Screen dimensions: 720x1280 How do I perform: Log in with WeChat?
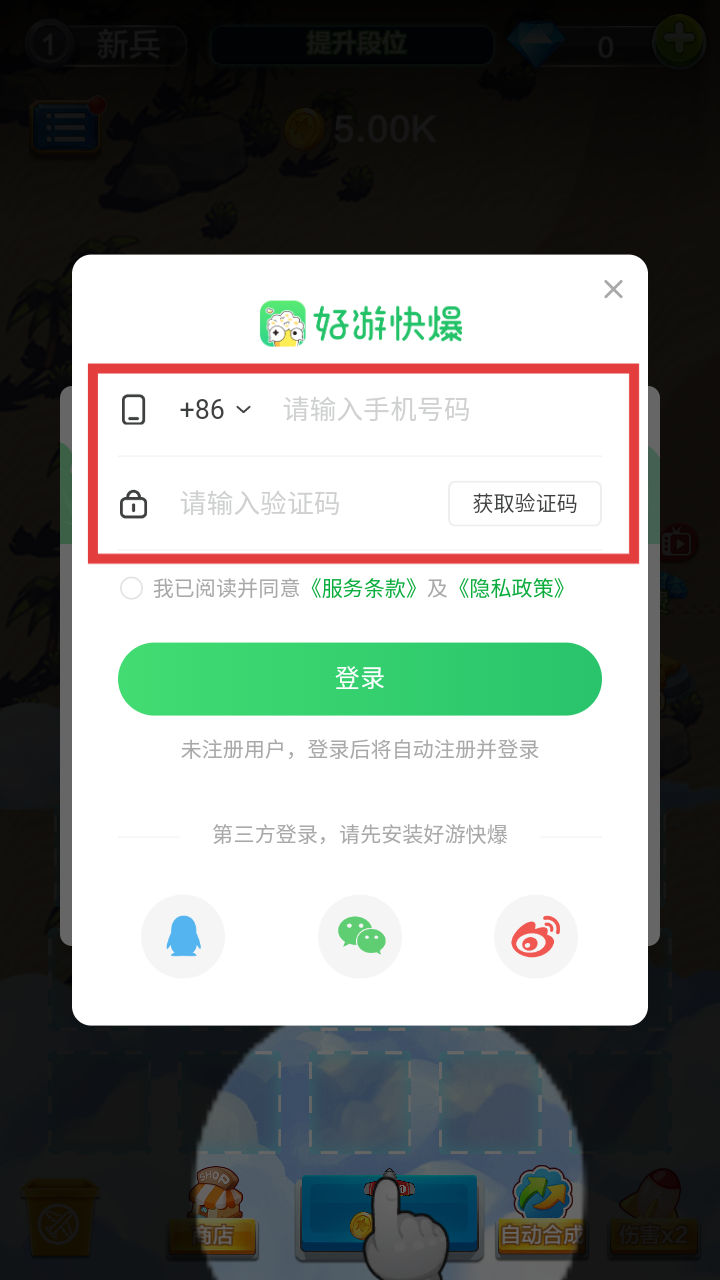pyautogui.click(x=360, y=937)
